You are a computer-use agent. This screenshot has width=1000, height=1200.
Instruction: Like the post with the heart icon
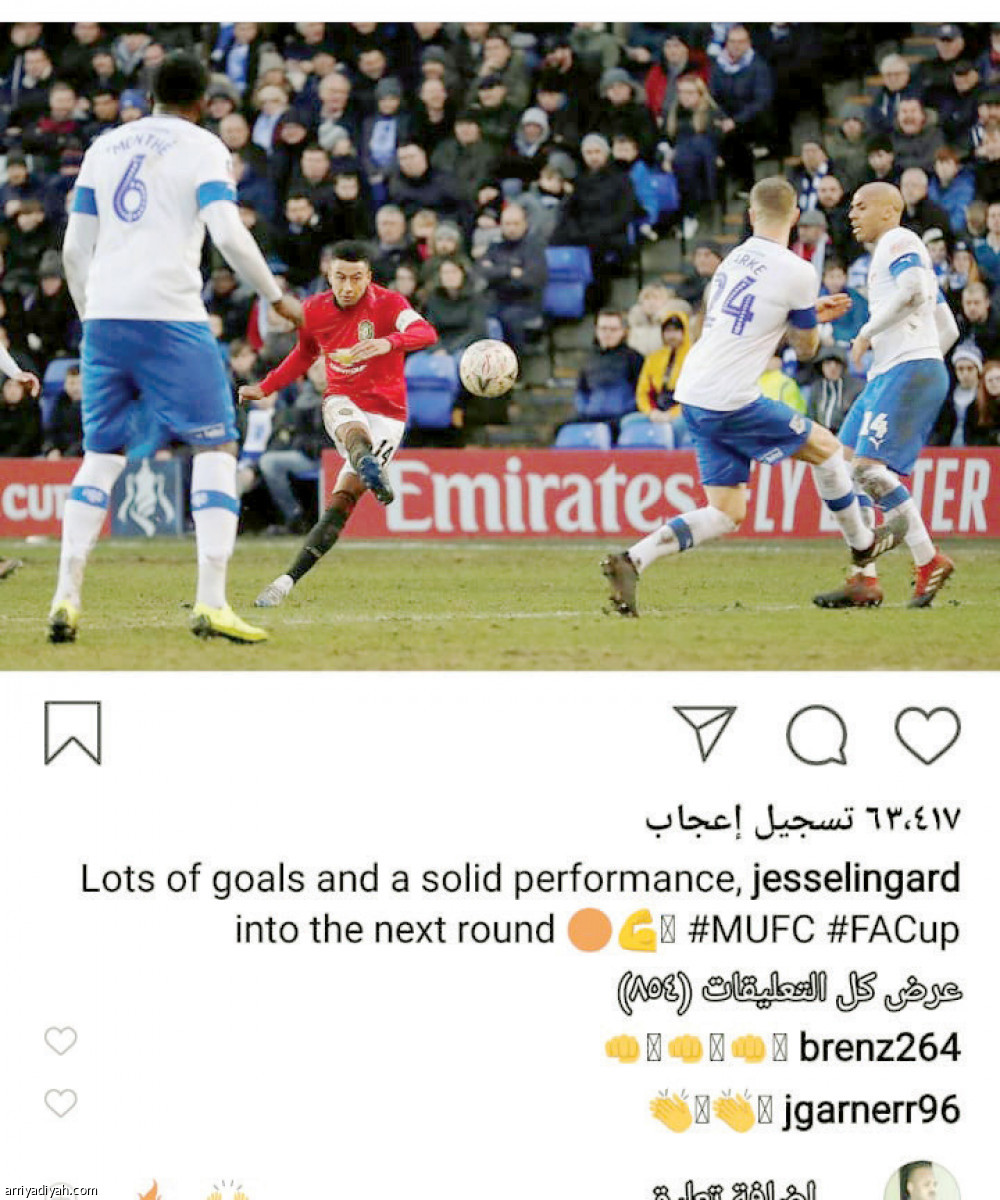coord(927,735)
